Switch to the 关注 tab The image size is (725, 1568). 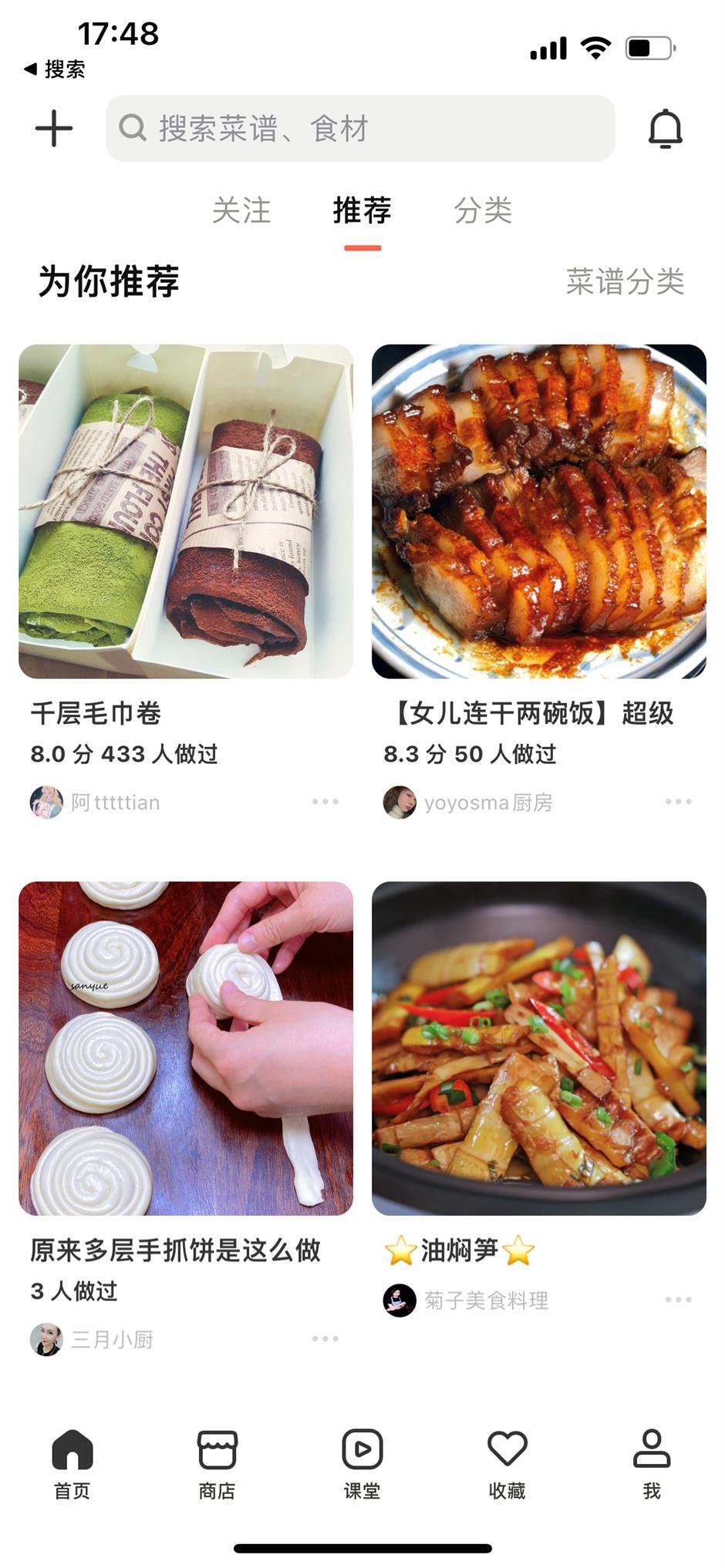[241, 210]
